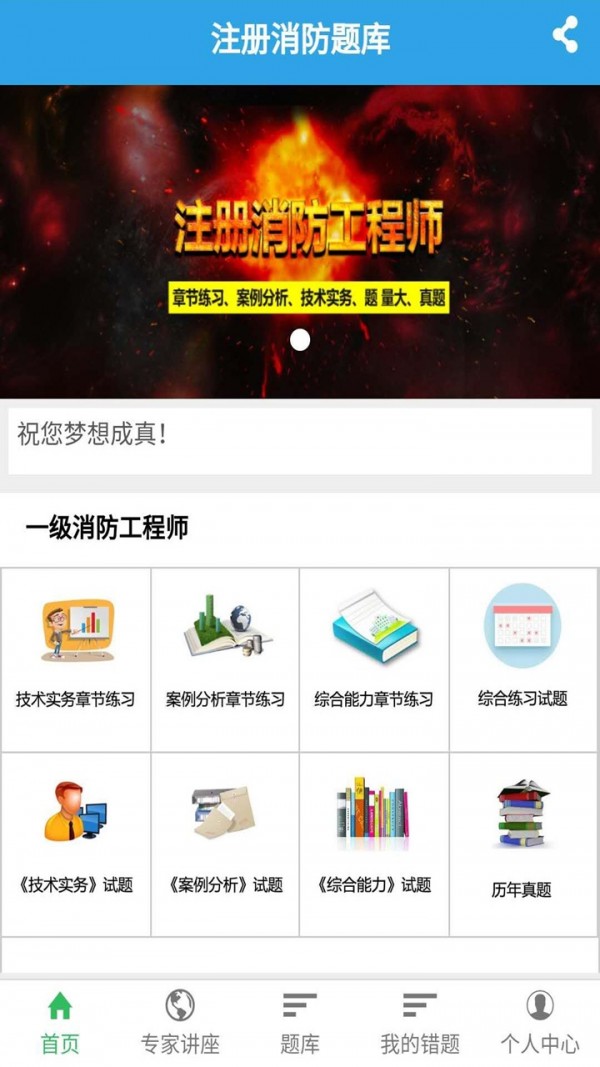The width and height of the screenshot is (600, 1067).
Task: Open 案例分析章节练习
Action: click(x=225, y=658)
